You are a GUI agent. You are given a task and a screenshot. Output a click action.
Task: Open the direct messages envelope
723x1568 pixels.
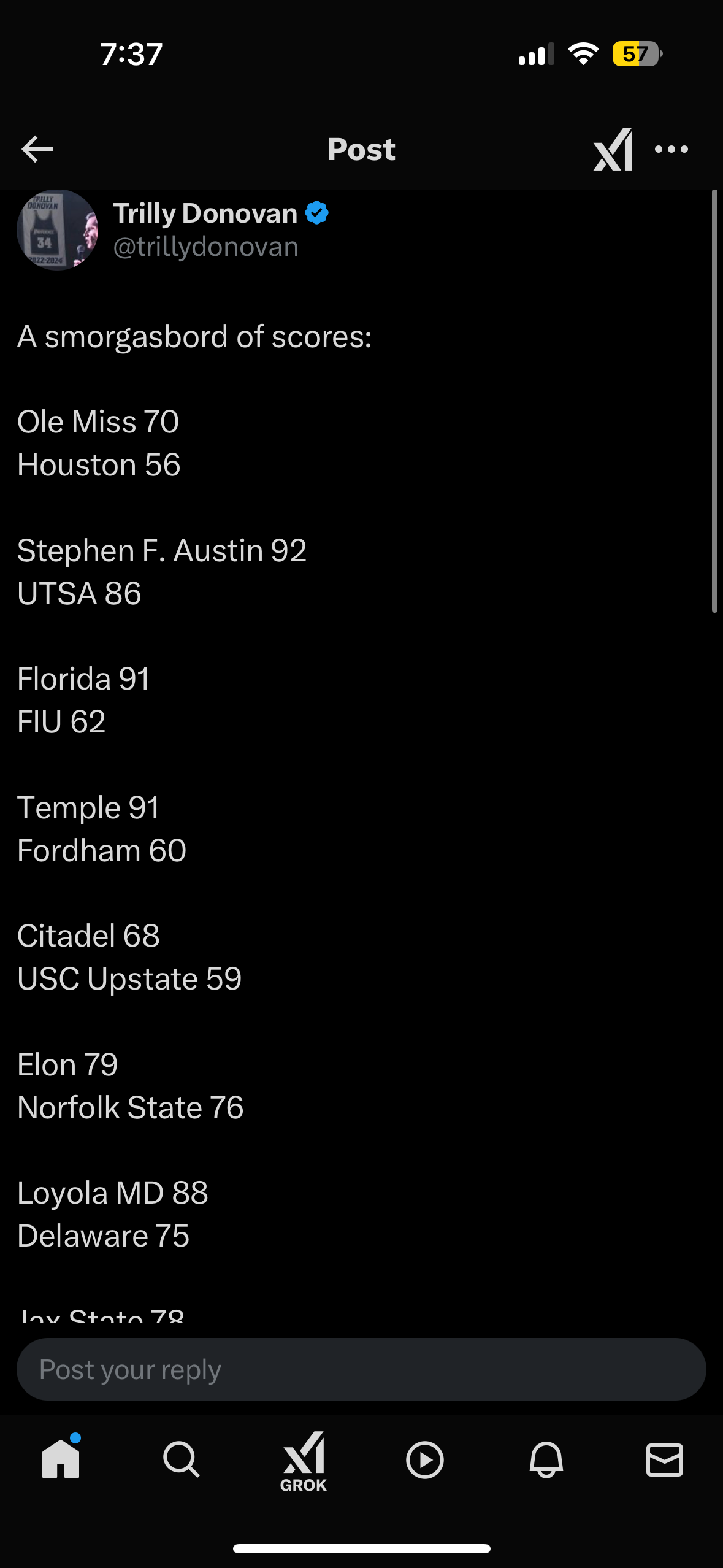pos(665,1460)
